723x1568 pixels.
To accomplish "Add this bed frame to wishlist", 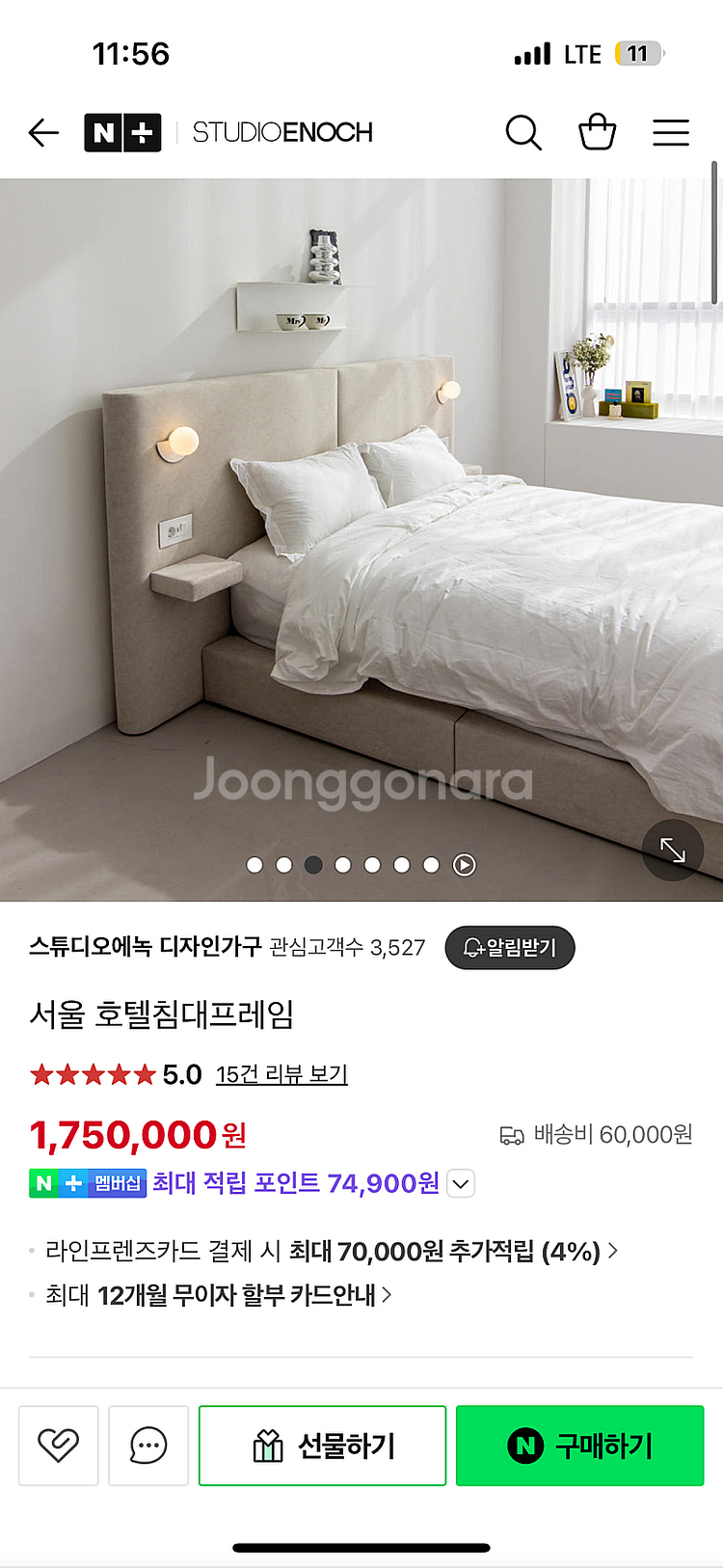I will click(x=58, y=1445).
